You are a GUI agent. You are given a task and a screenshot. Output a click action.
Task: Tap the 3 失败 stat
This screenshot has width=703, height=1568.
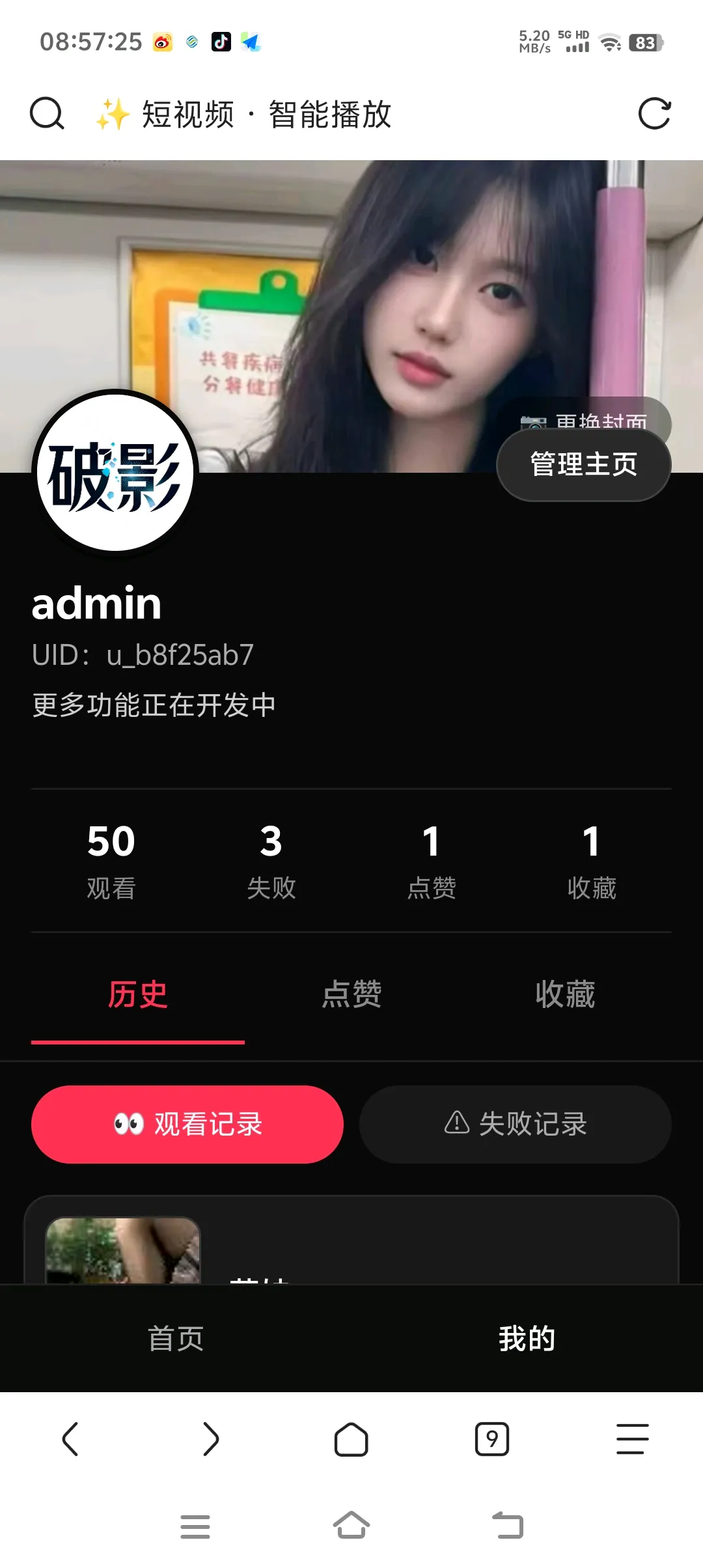coord(271,860)
